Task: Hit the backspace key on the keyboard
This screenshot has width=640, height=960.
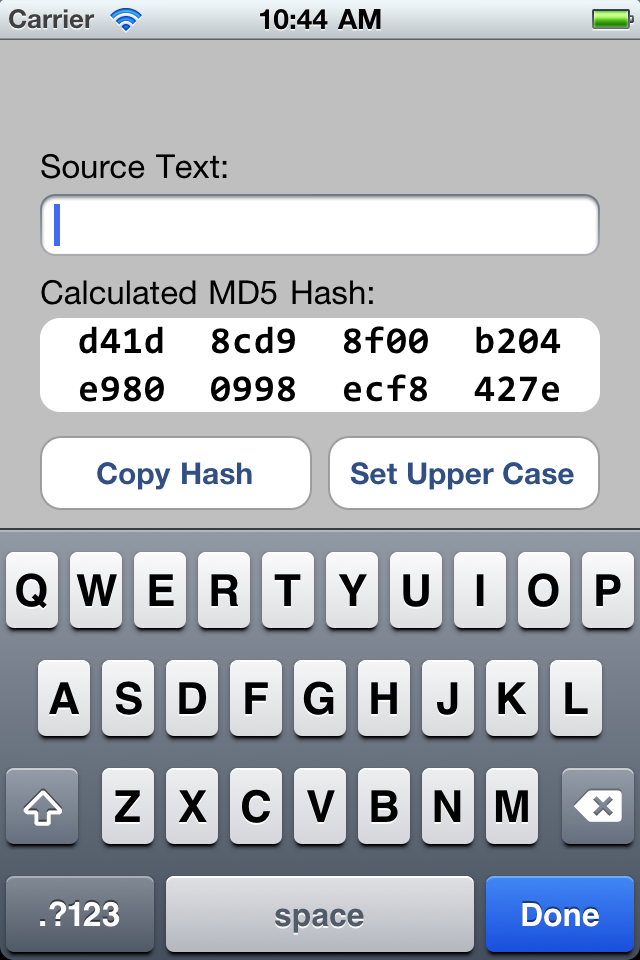Action: [597, 806]
